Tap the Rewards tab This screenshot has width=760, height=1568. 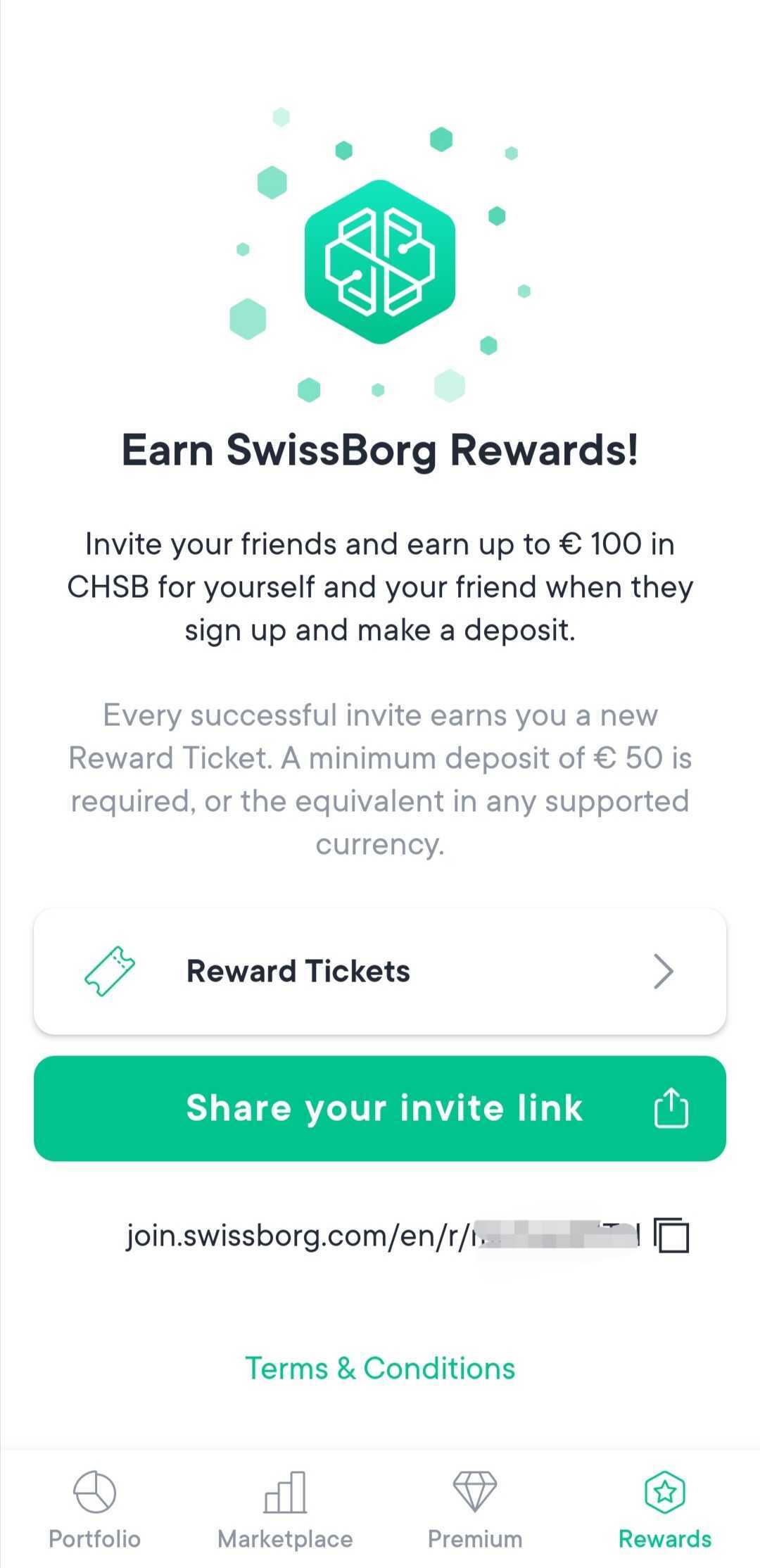pos(665,1508)
